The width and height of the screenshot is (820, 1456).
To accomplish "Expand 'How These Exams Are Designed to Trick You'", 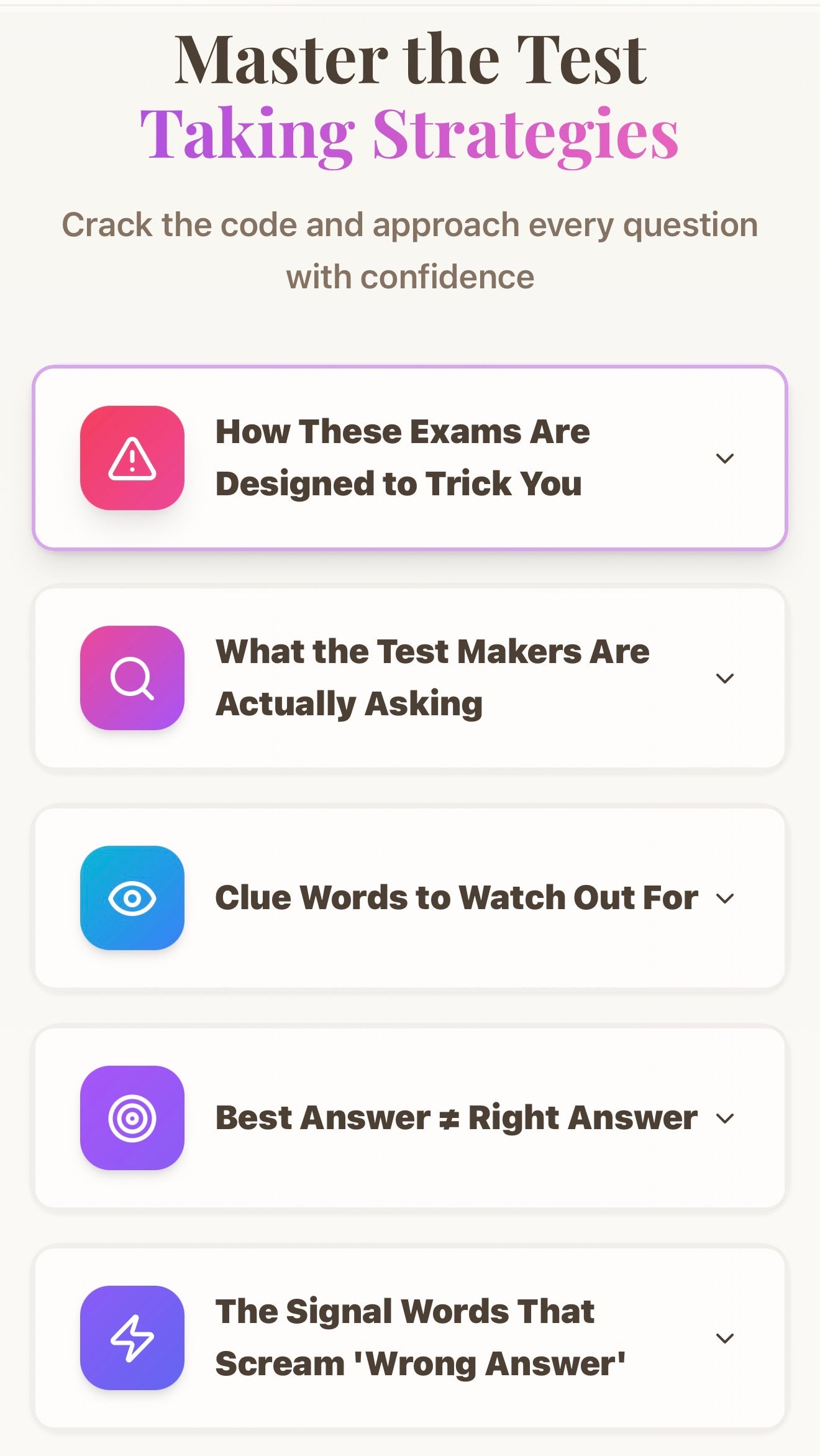I will [x=410, y=458].
